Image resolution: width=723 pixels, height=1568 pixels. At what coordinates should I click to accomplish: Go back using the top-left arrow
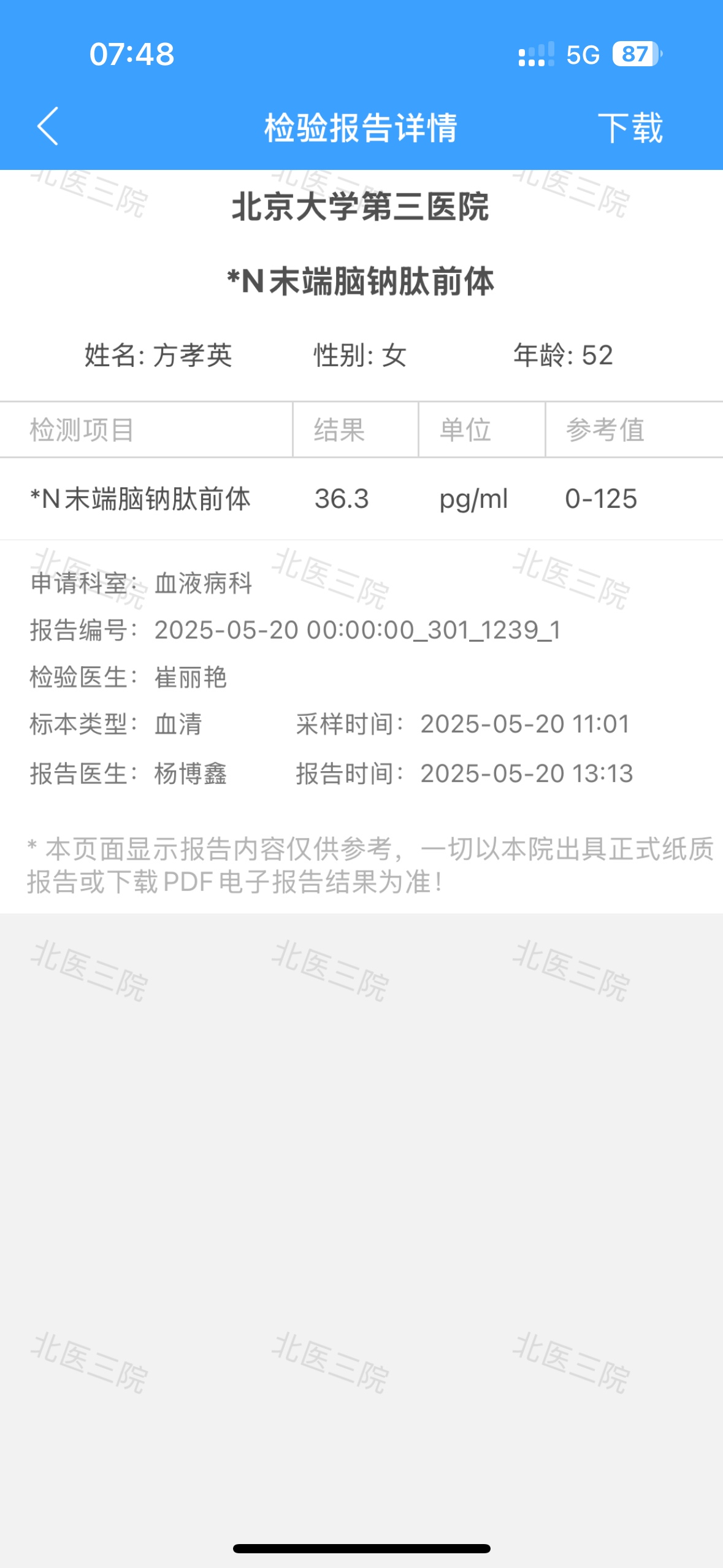48,126
